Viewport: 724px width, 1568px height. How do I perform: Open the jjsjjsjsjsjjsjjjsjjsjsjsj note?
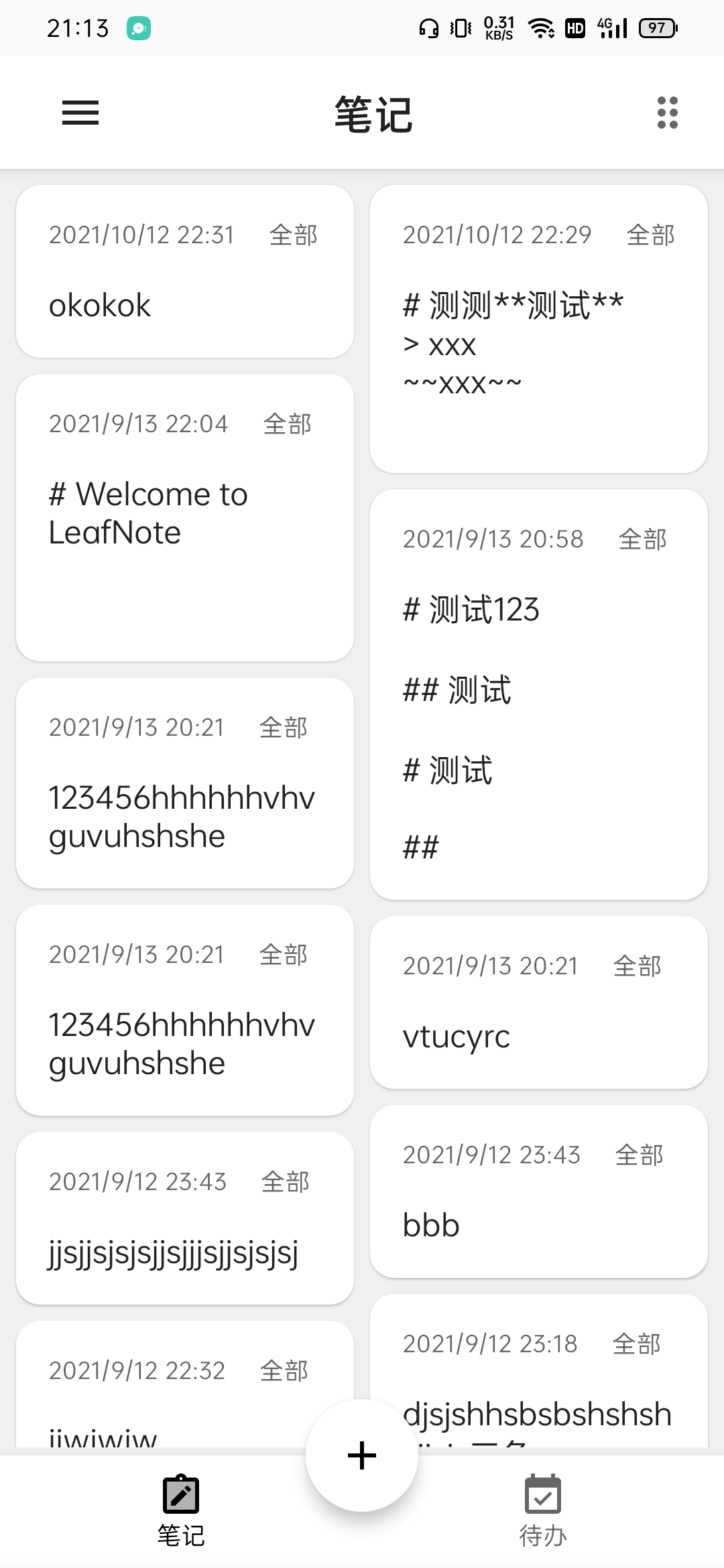184,1218
